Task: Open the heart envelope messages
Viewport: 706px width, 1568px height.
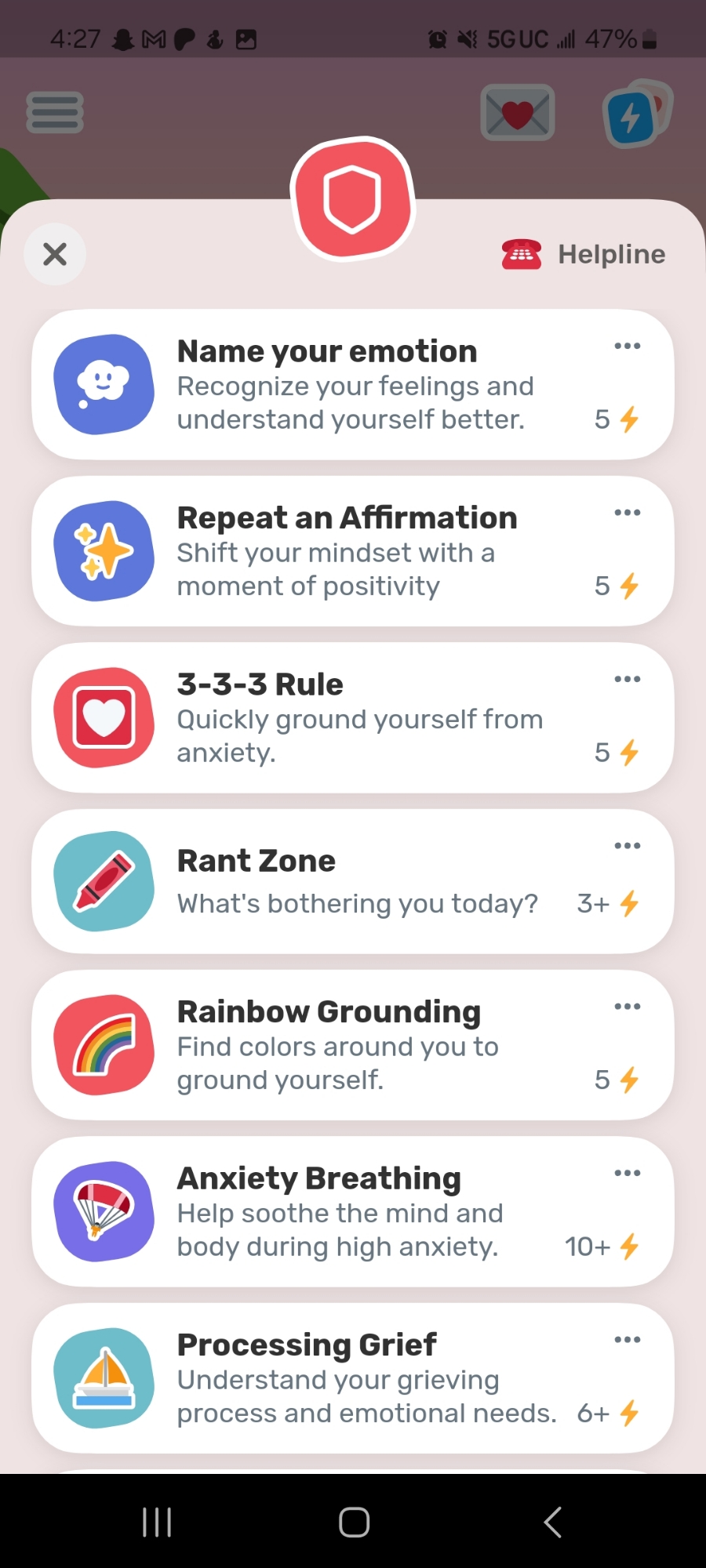Action: click(x=518, y=114)
